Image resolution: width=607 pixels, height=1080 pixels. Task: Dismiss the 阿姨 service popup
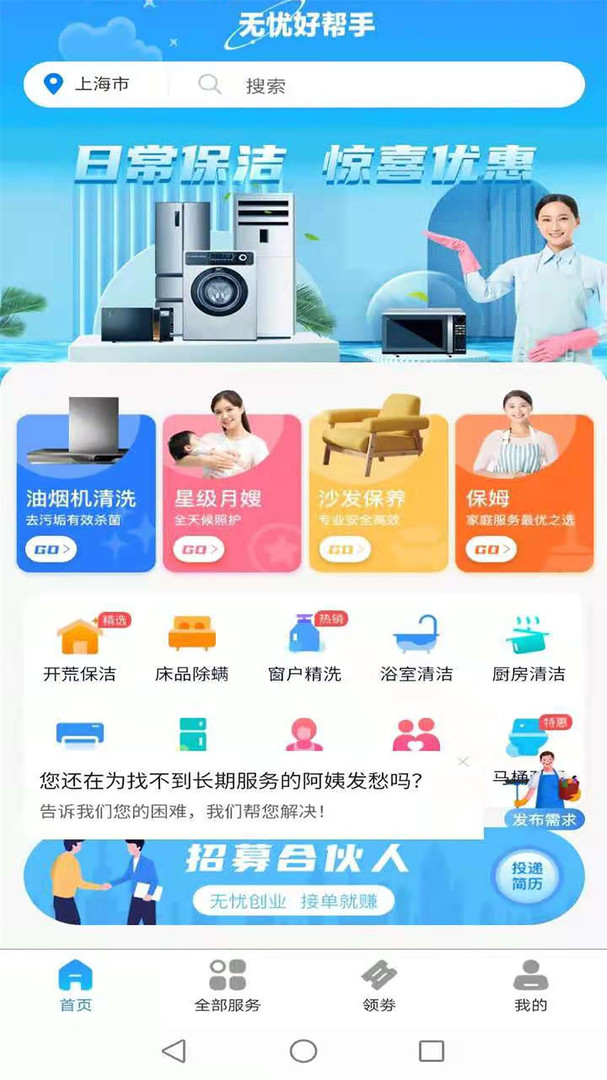(463, 762)
